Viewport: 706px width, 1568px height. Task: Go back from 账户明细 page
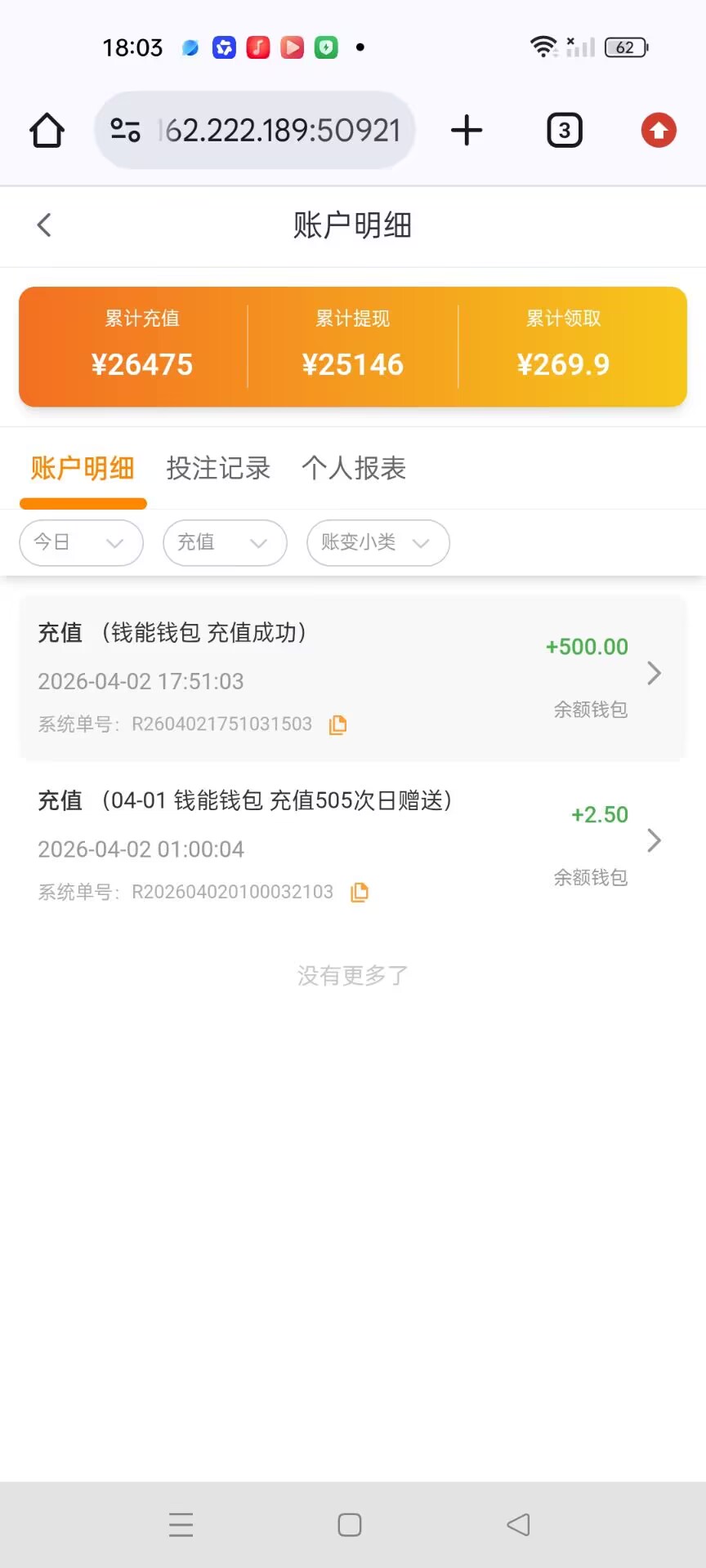click(x=44, y=225)
